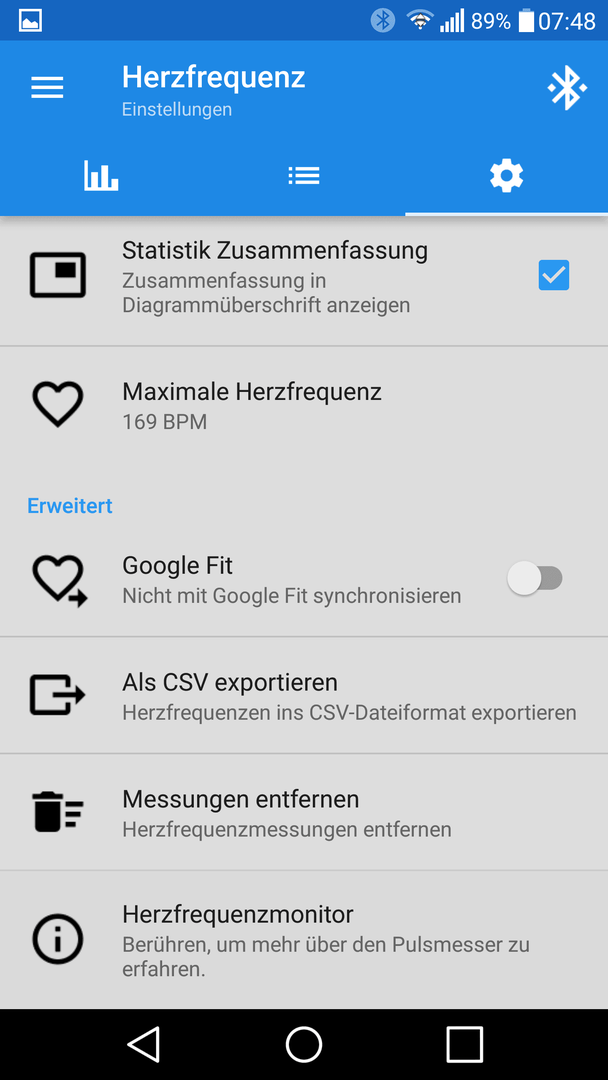Switch to the bar chart tab
The image size is (608, 1080).
coord(101,176)
